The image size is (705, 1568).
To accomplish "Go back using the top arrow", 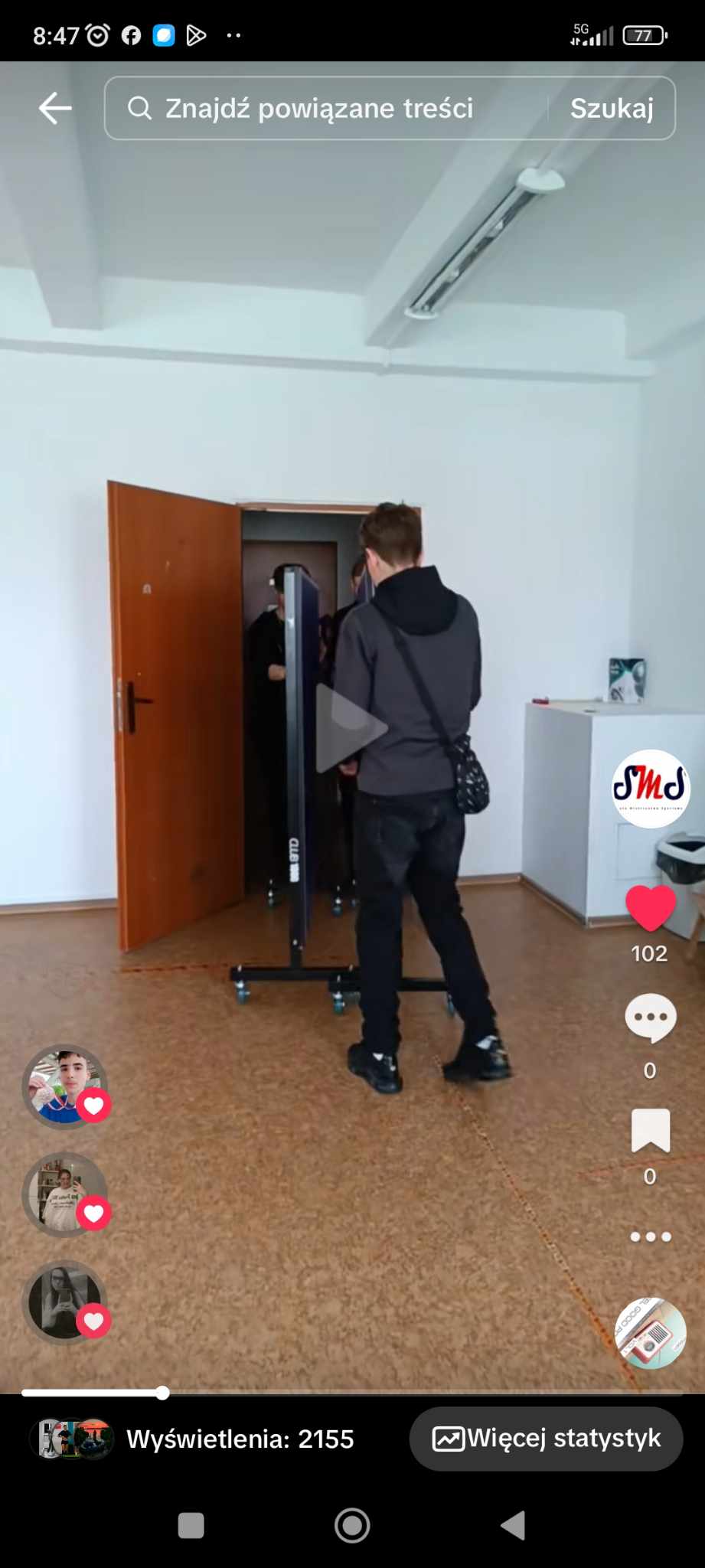I will click(x=55, y=108).
